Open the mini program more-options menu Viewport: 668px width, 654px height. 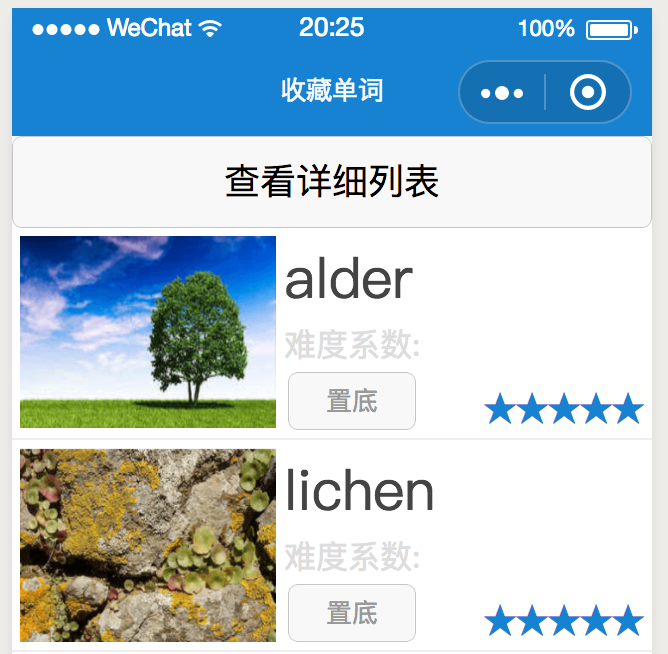[502, 93]
